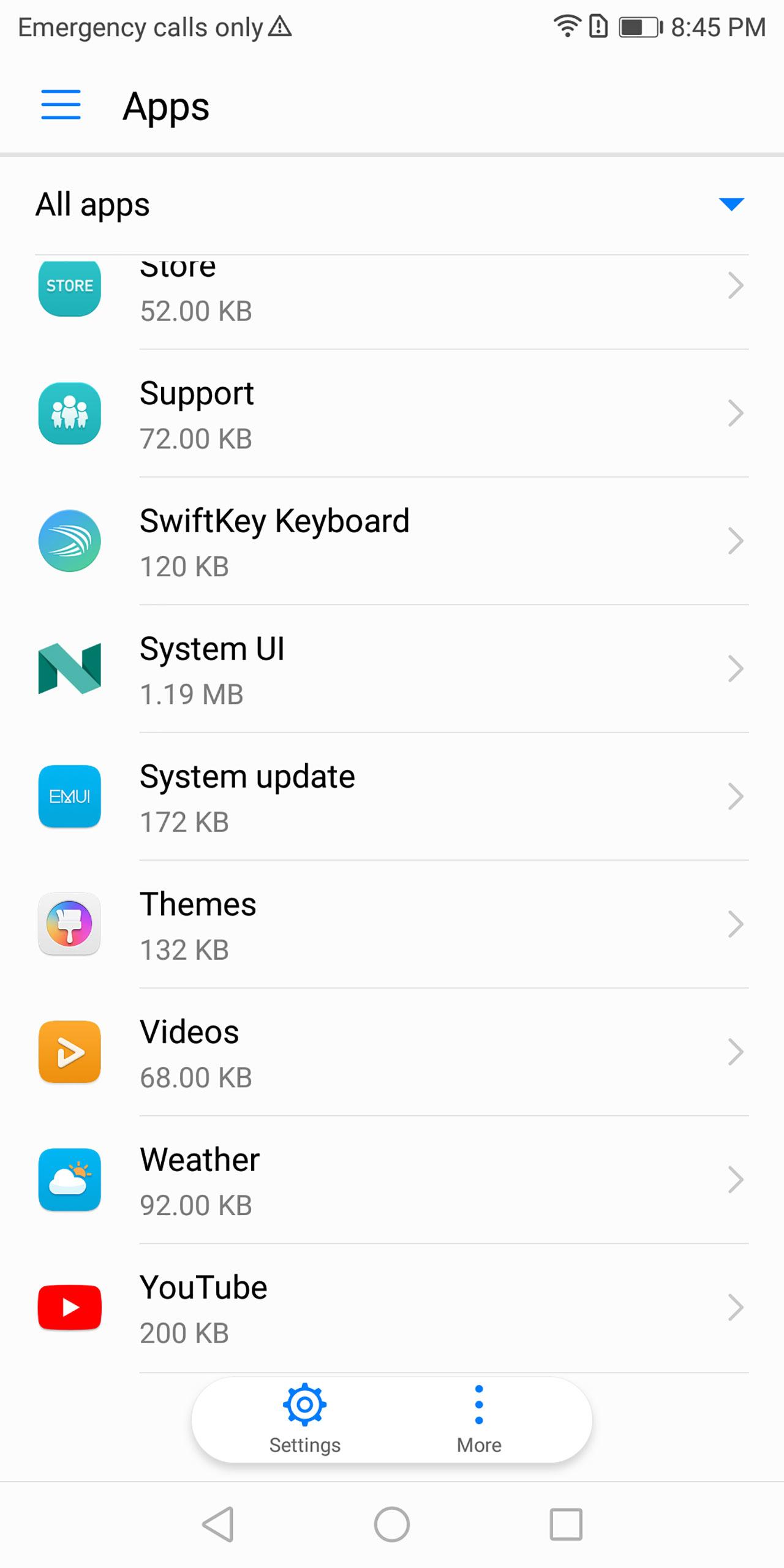Image resolution: width=784 pixels, height=1568 pixels.
Task: View System UI app details
Action: coord(392,669)
